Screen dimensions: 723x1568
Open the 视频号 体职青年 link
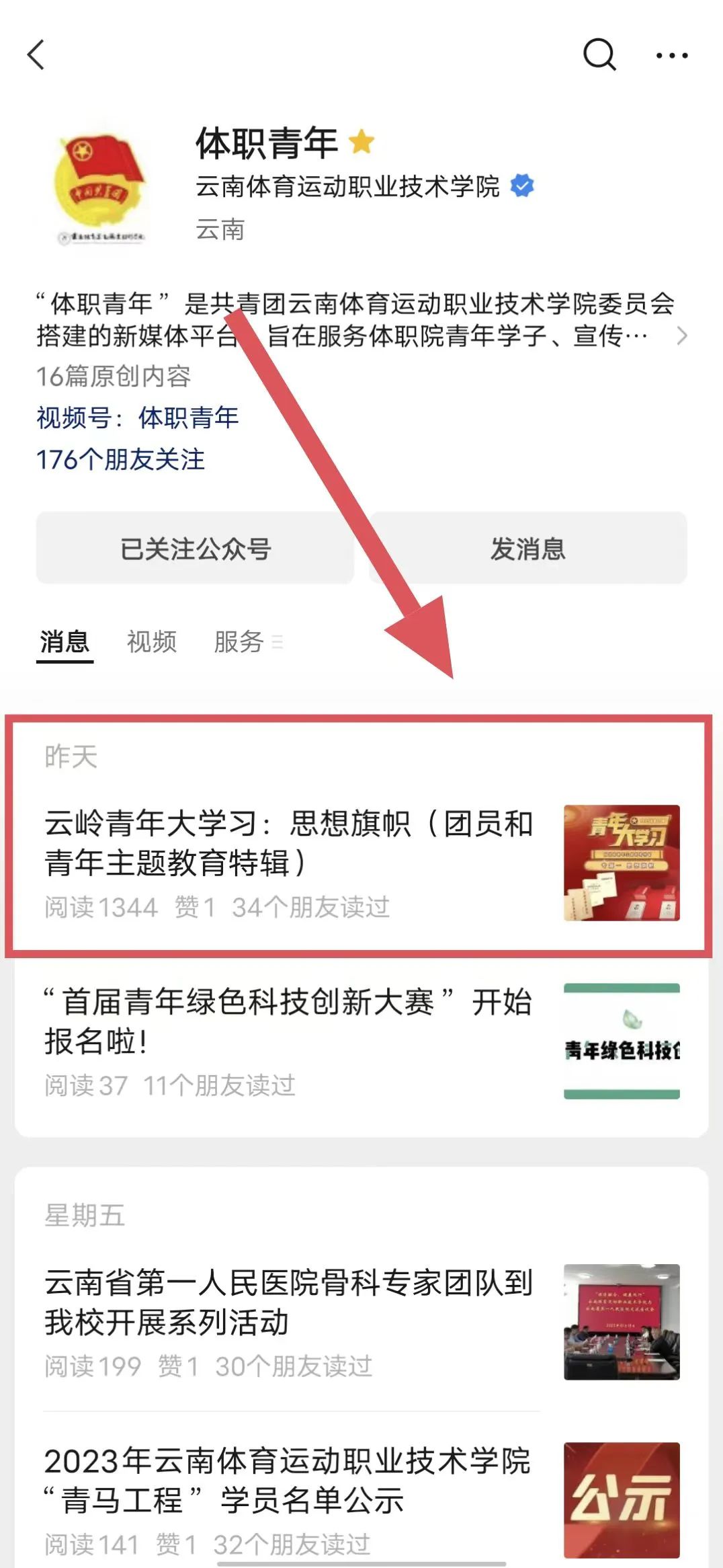point(138,418)
